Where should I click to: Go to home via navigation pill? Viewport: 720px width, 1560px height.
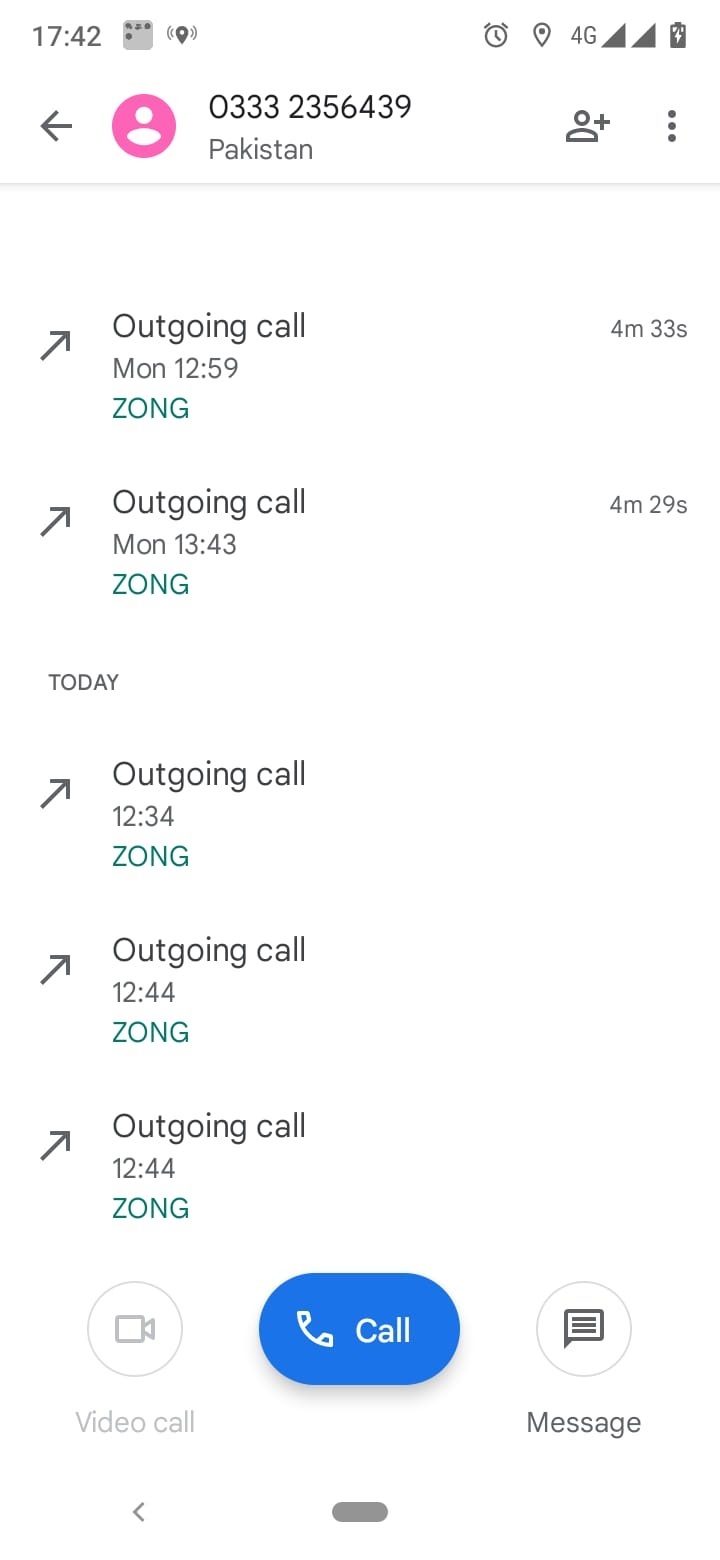[360, 1512]
